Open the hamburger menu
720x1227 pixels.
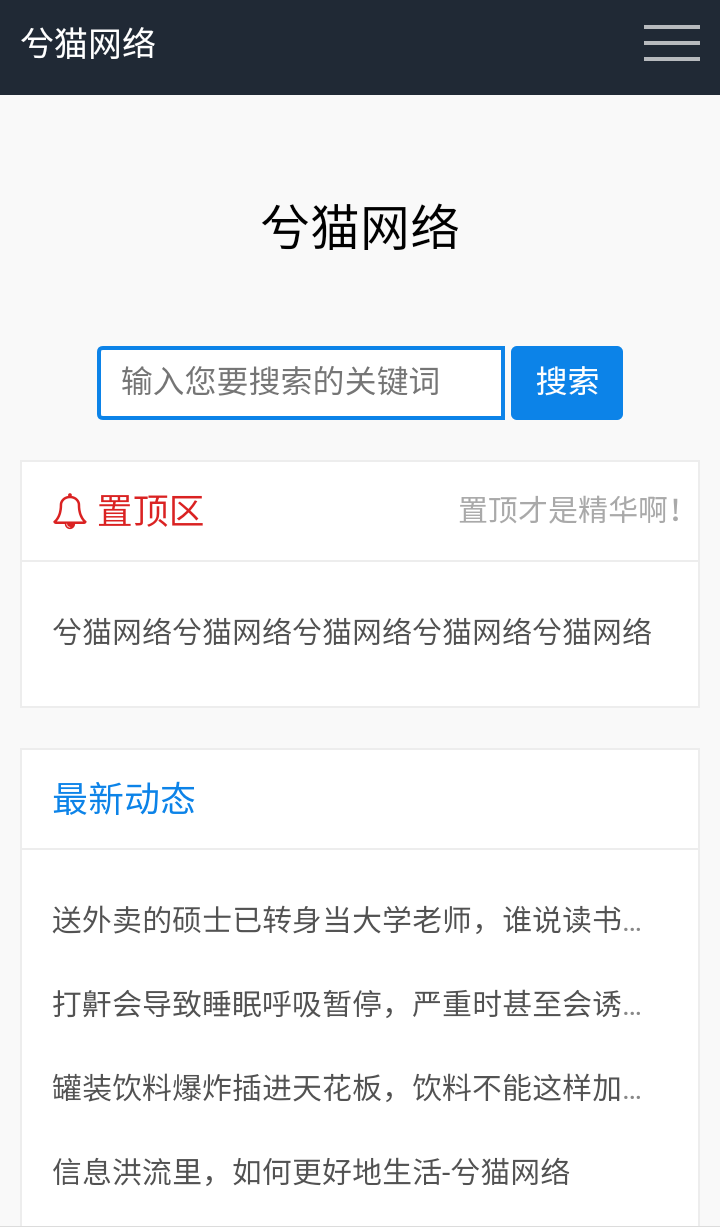coord(671,44)
